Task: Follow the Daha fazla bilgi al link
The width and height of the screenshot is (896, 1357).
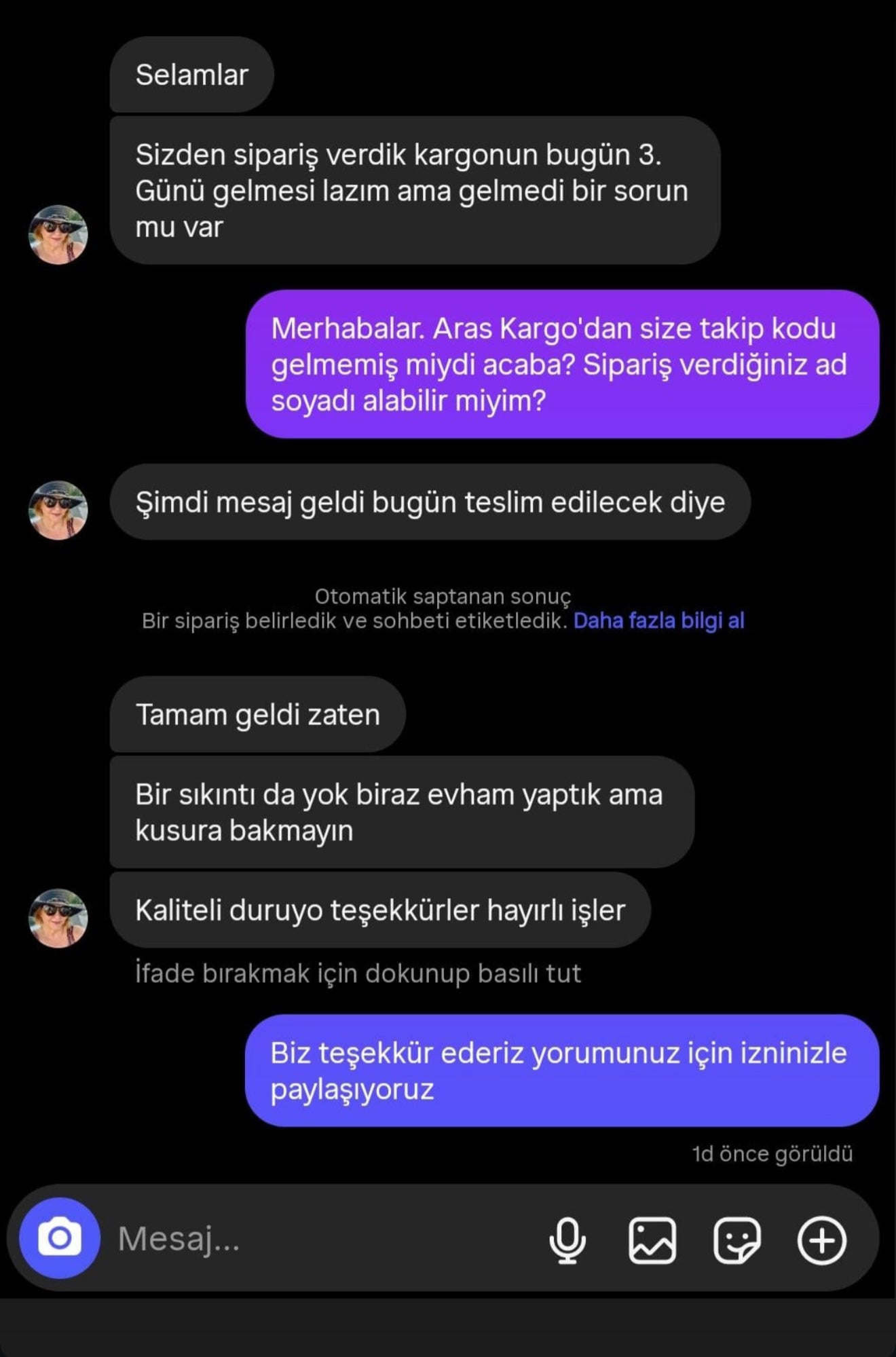Action: 658,620
